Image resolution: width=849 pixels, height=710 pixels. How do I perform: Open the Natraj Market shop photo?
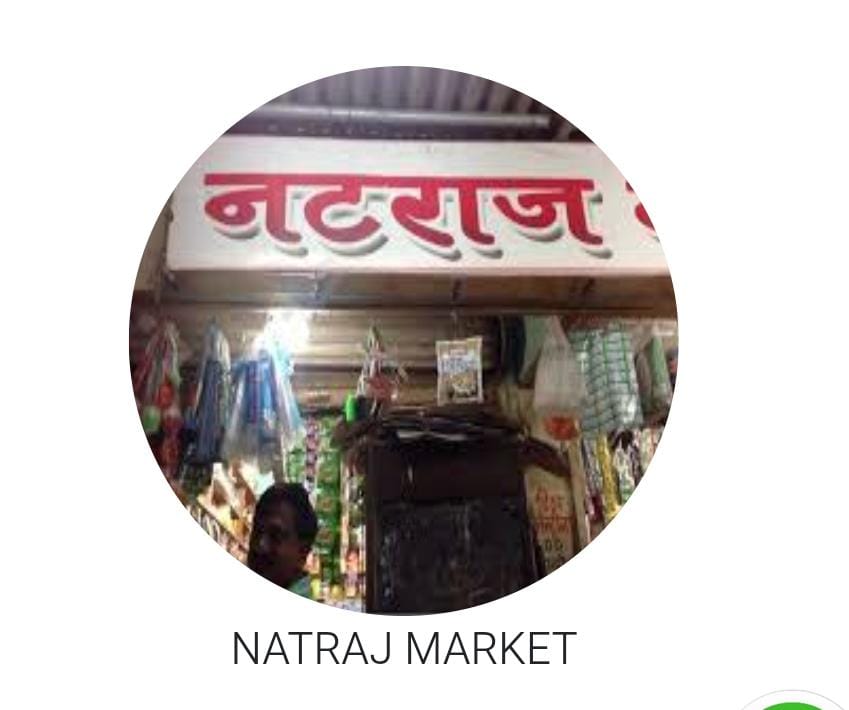[403, 340]
